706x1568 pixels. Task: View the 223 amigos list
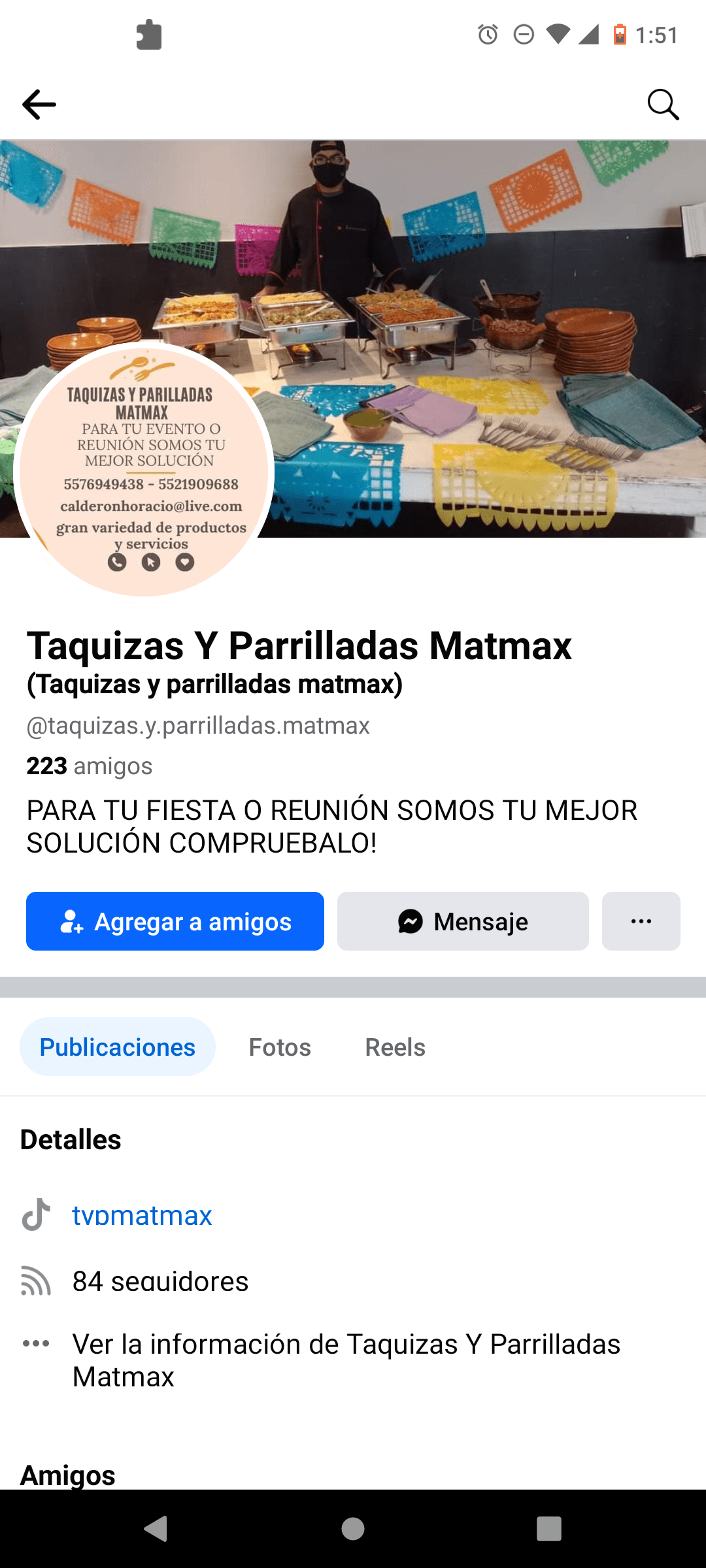[x=88, y=766]
